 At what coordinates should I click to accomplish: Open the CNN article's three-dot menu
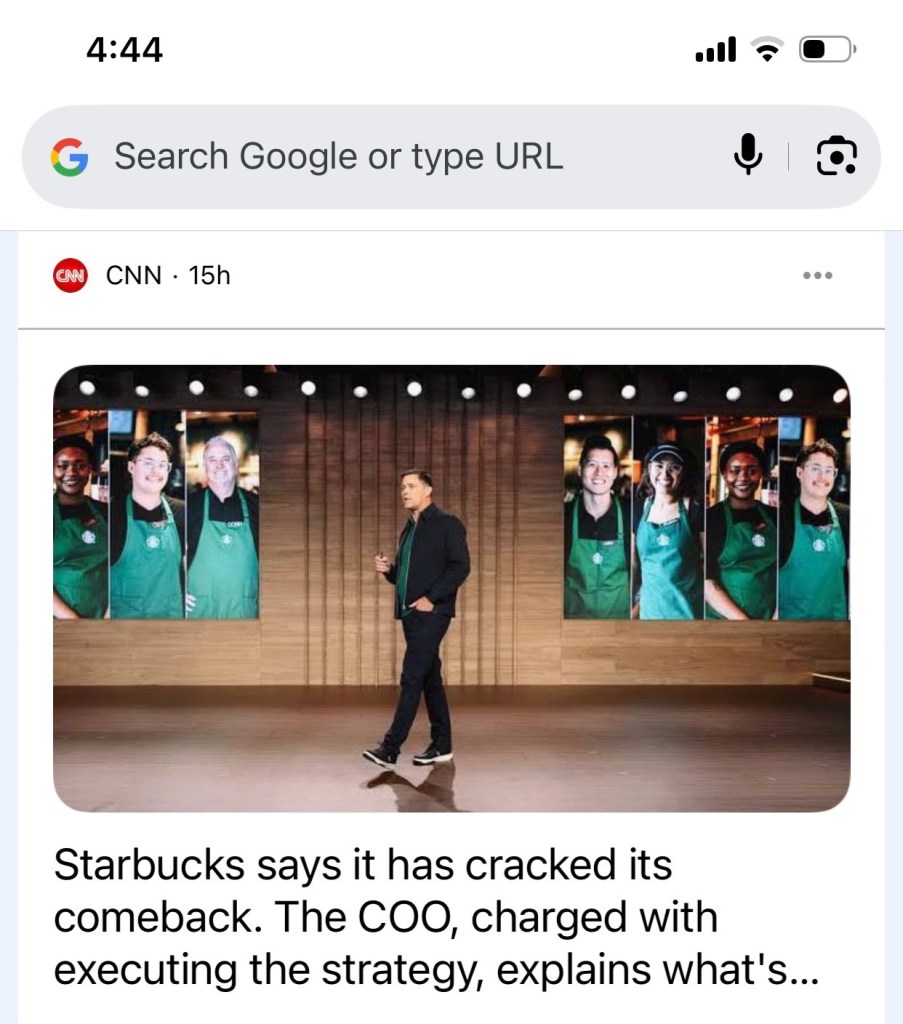pos(817,276)
